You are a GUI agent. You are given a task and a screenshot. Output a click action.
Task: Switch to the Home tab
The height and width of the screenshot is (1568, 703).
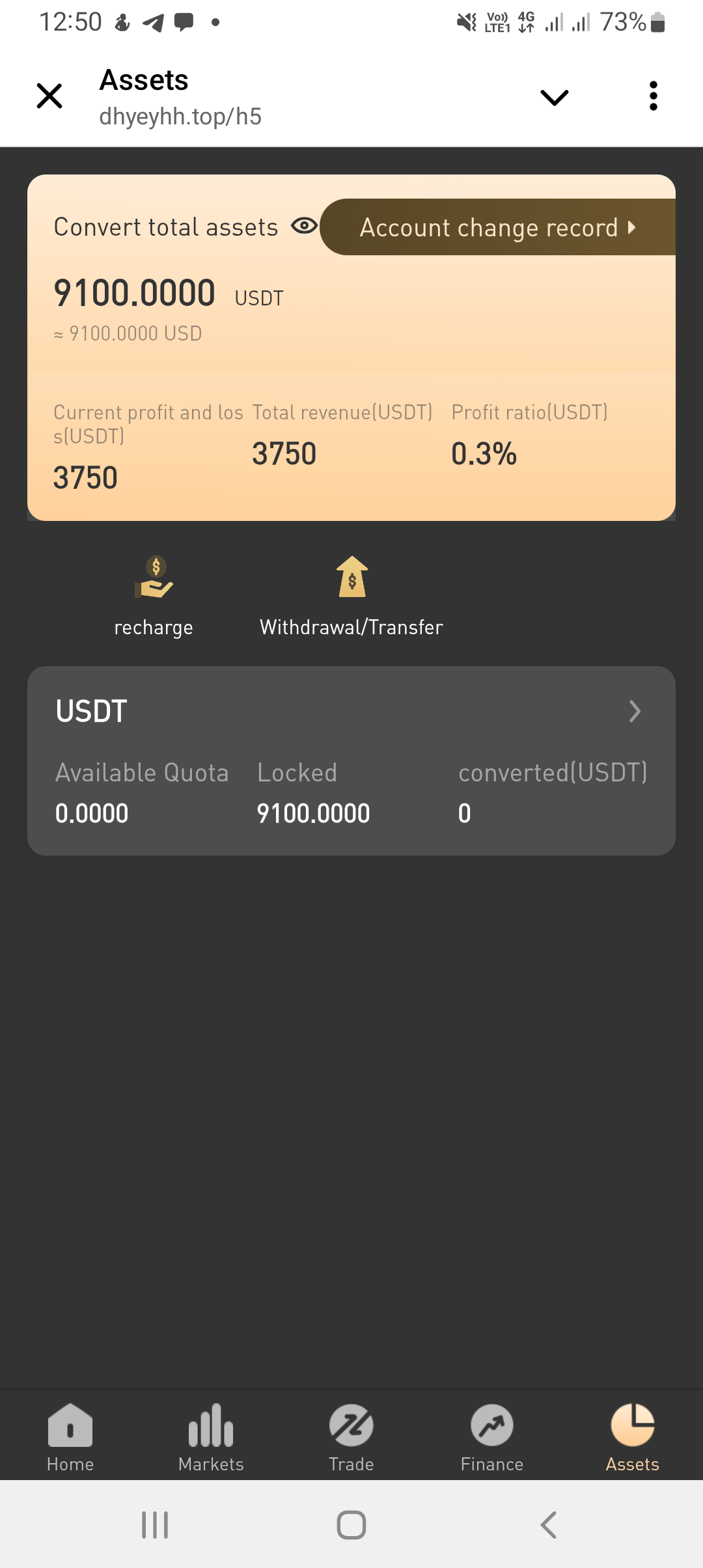tap(70, 1437)
